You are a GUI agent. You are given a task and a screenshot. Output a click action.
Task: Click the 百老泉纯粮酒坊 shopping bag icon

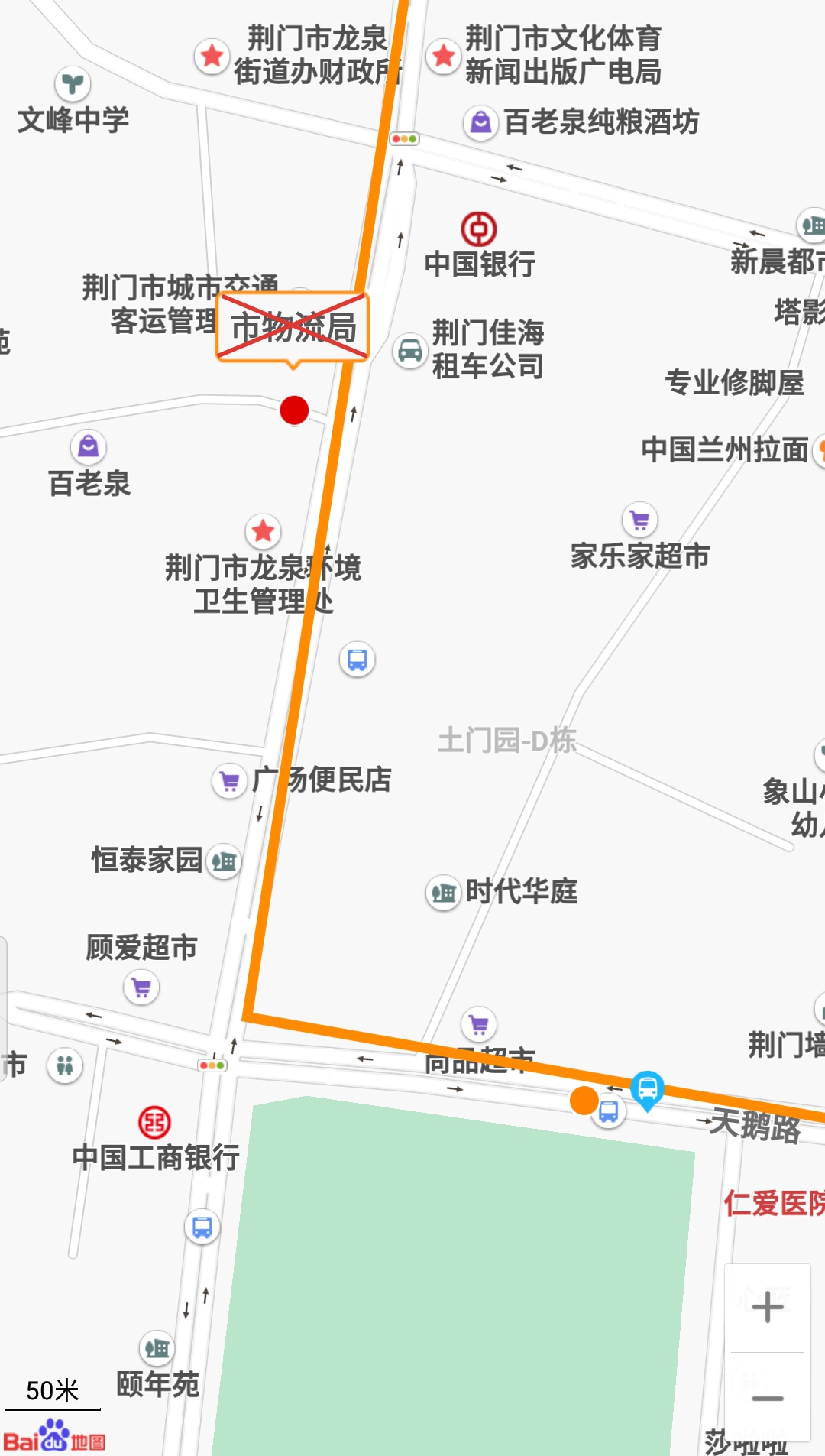coord(480,121)
